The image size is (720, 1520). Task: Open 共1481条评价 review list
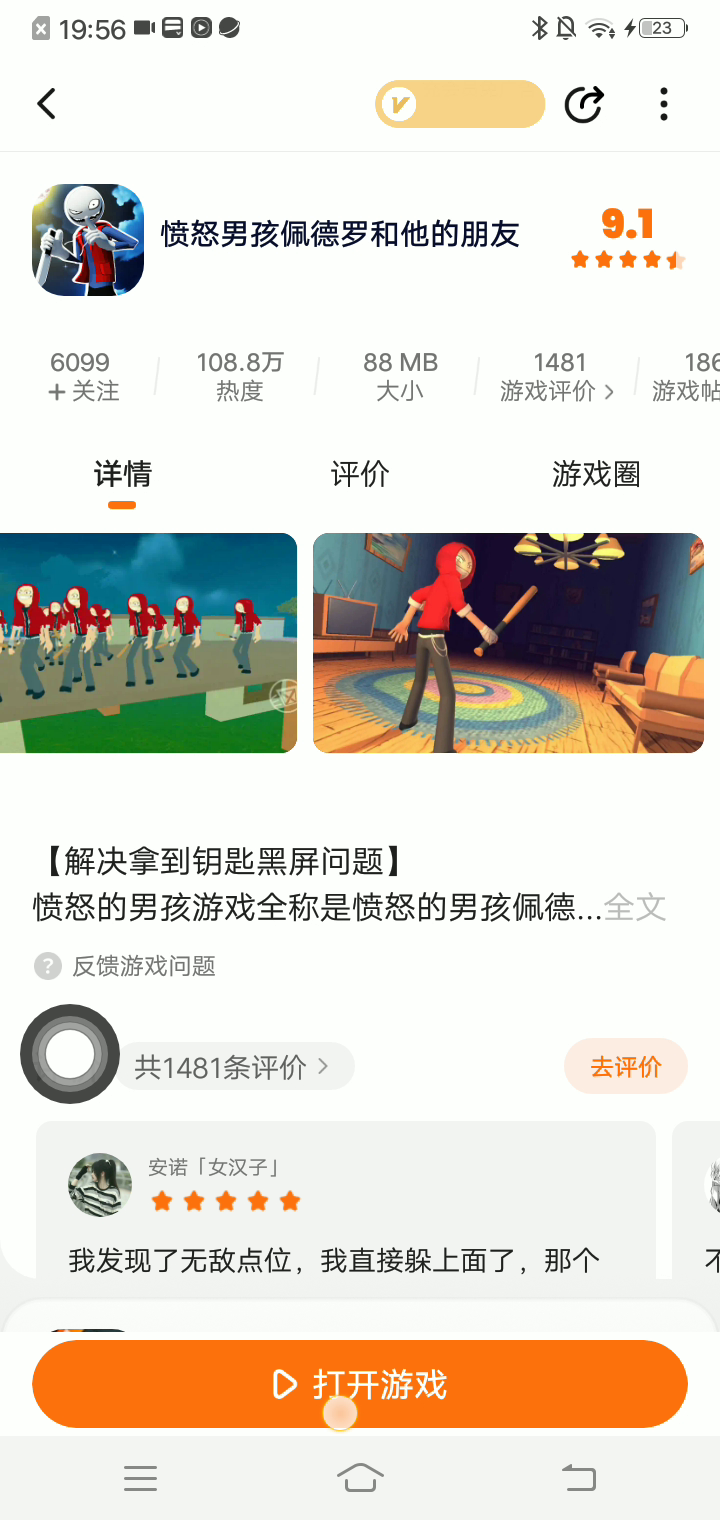coord(232,1067)
